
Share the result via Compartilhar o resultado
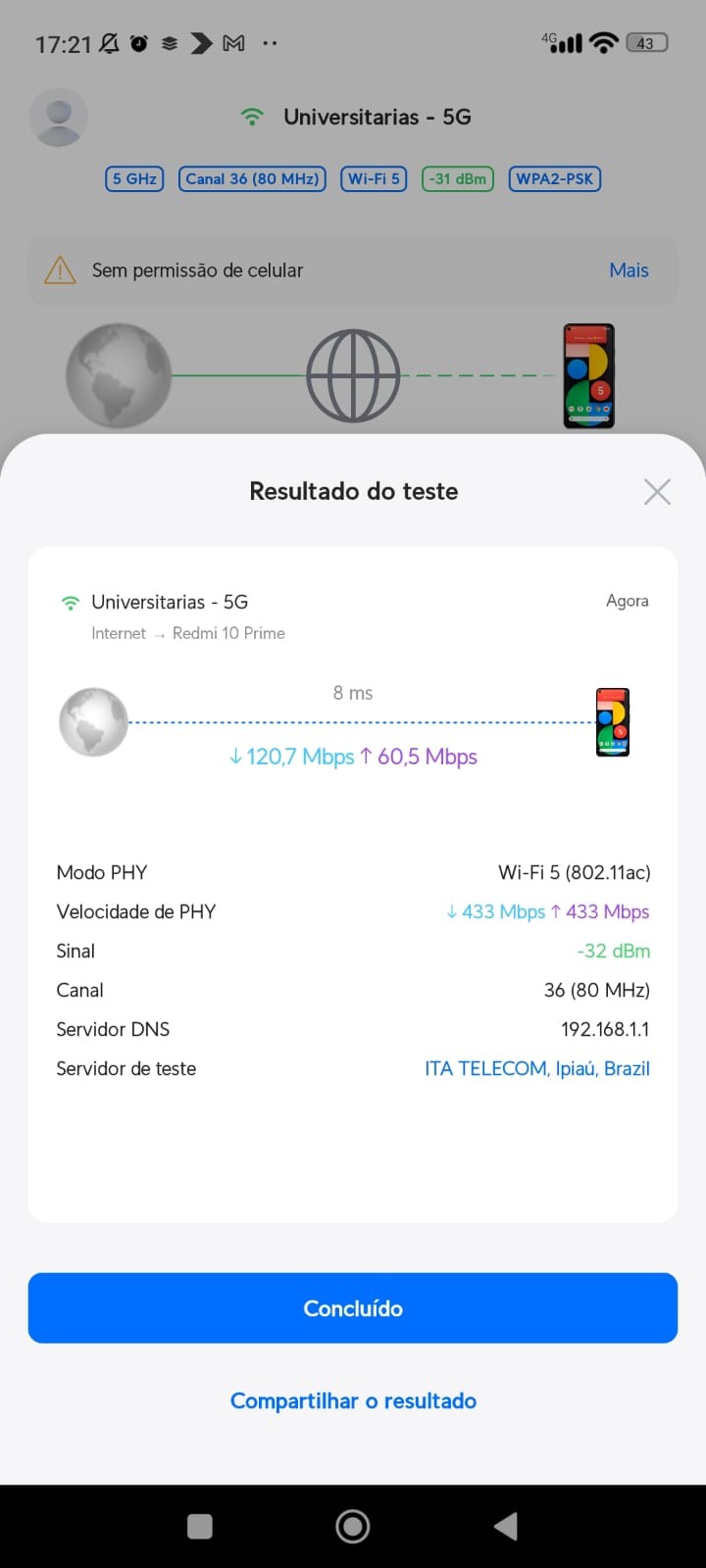coord(353,1400)
